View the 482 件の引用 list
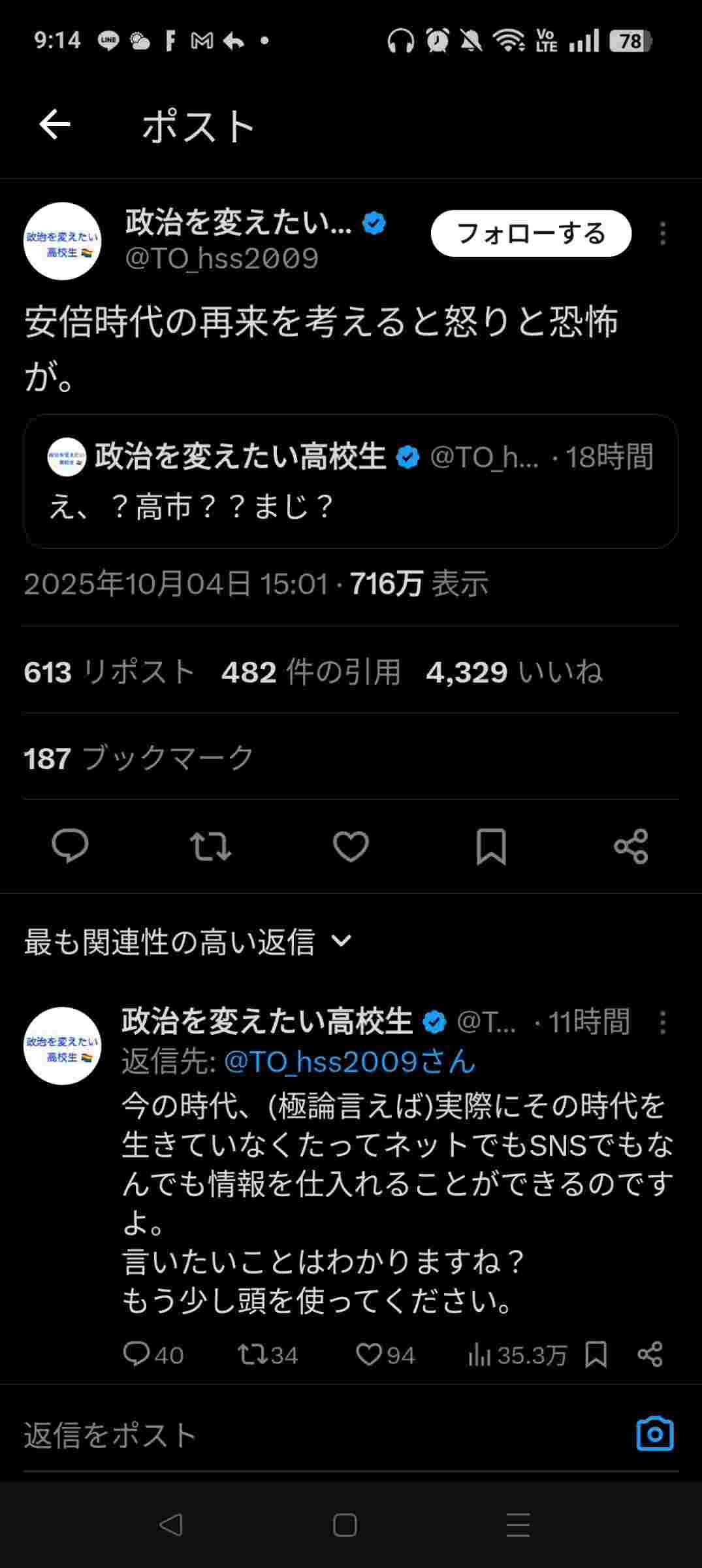Viewport: 702px width, 1568px height. (310, 672)
